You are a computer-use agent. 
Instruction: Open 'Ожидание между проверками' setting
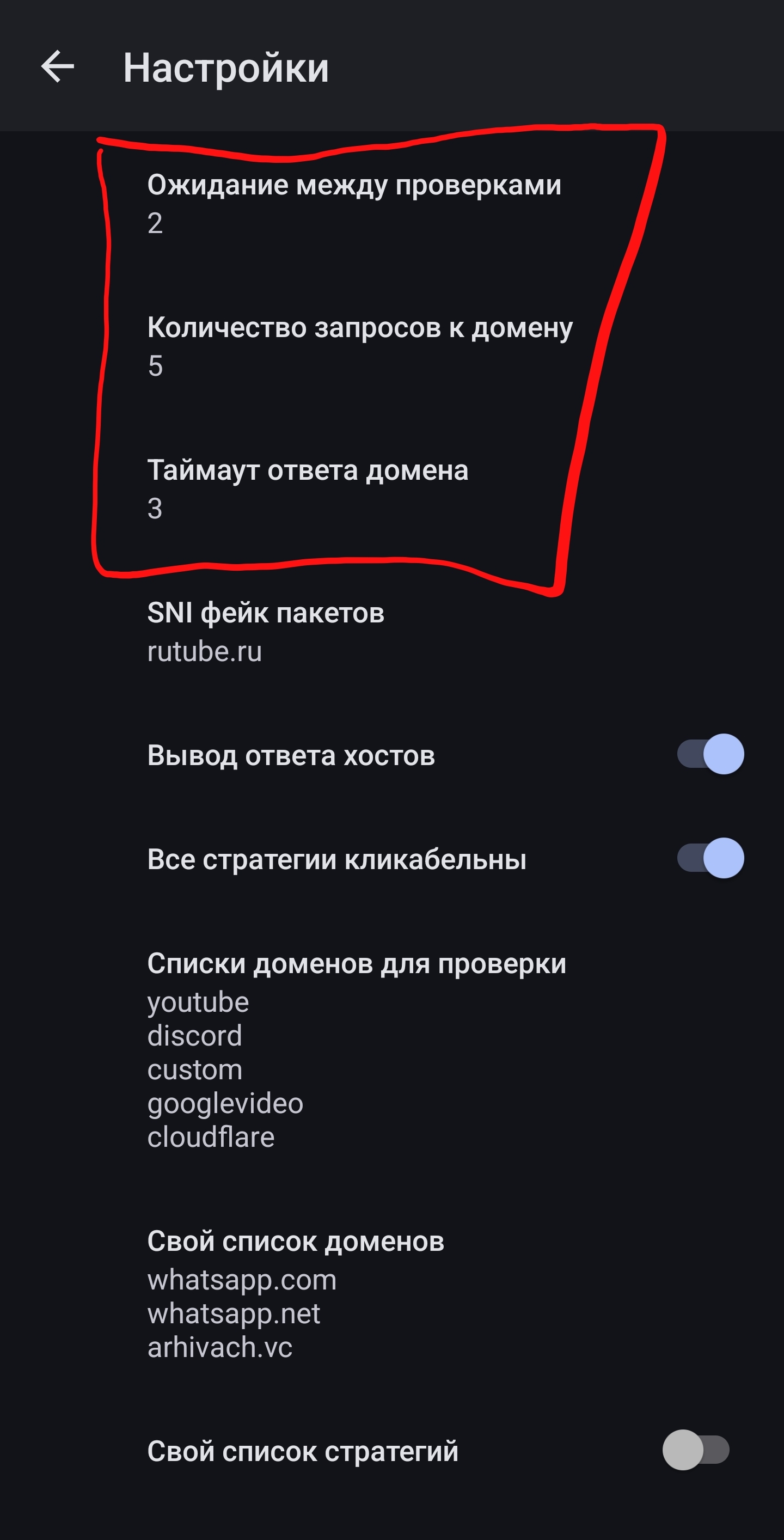(354, 203)
